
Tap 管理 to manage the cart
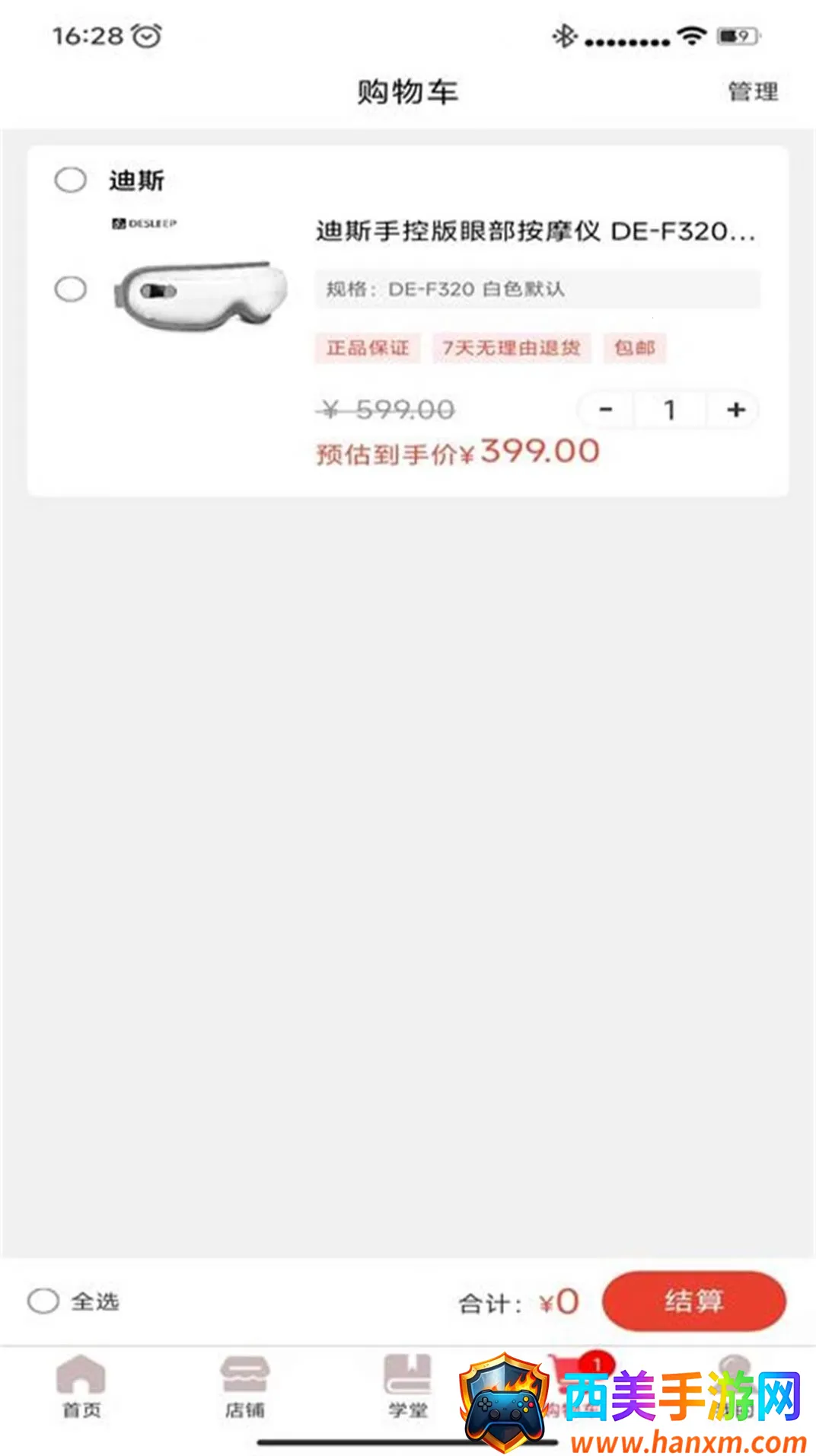tap(753, 92)
